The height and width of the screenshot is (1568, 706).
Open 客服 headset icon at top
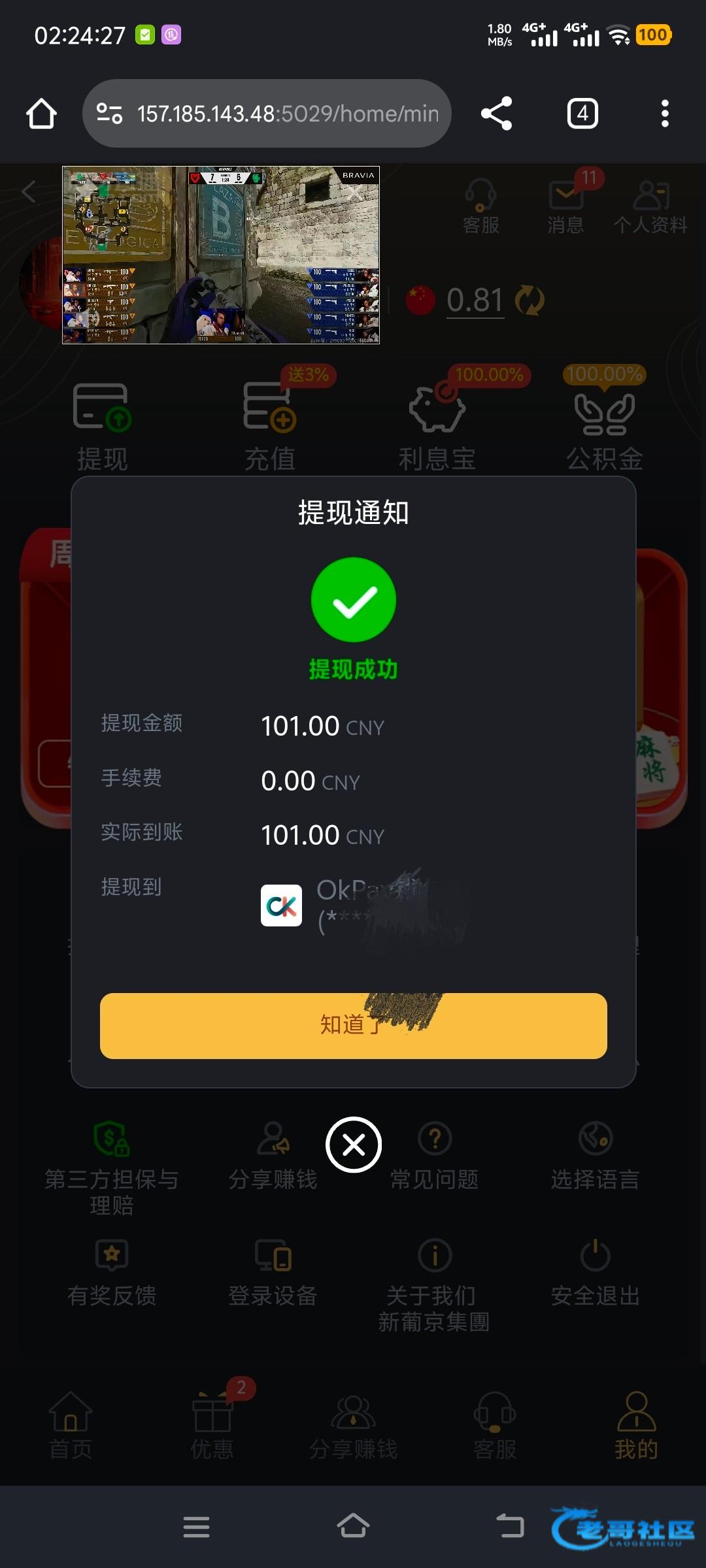[481, 206]
